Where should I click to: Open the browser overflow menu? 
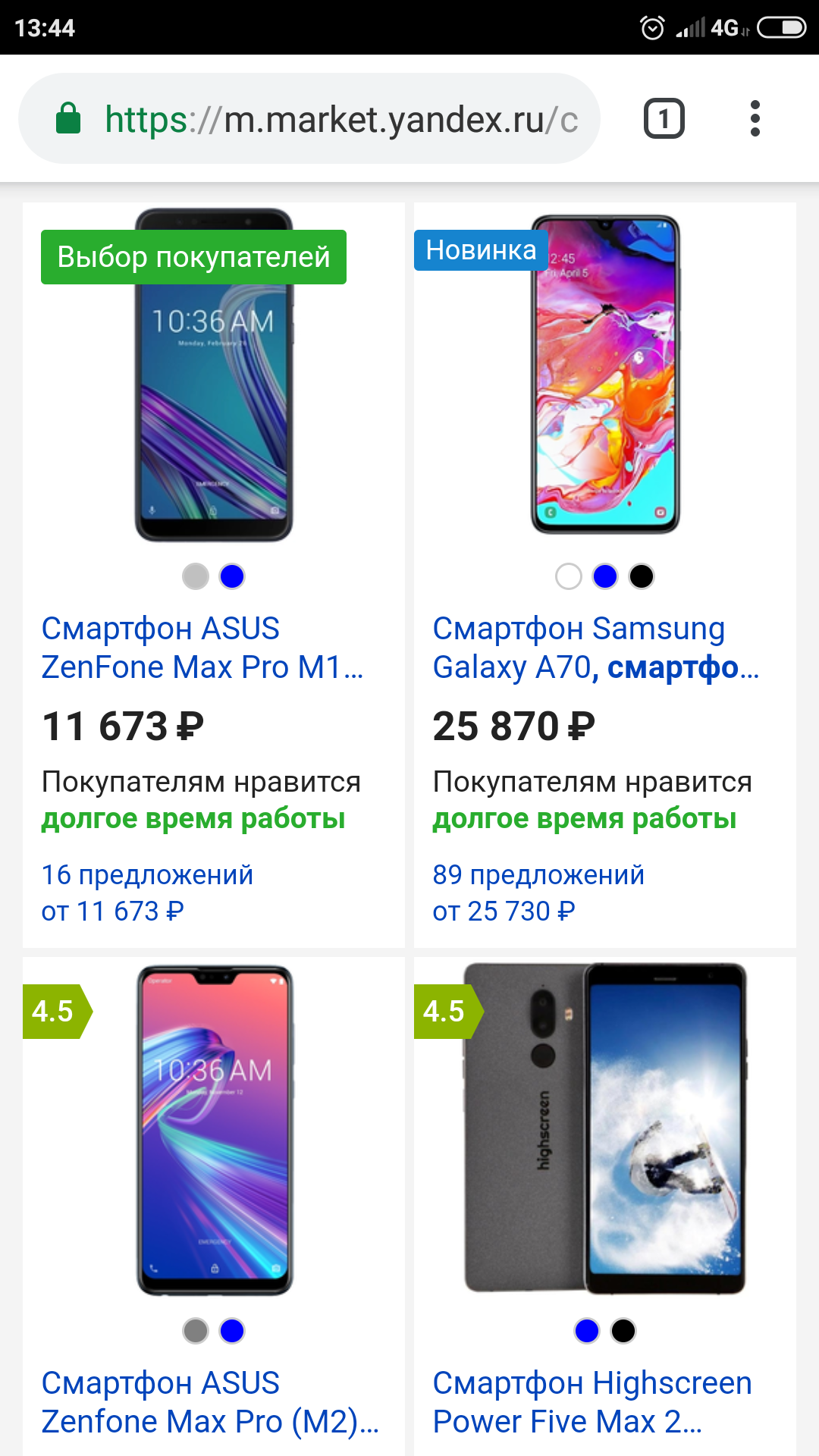[755, 119]
